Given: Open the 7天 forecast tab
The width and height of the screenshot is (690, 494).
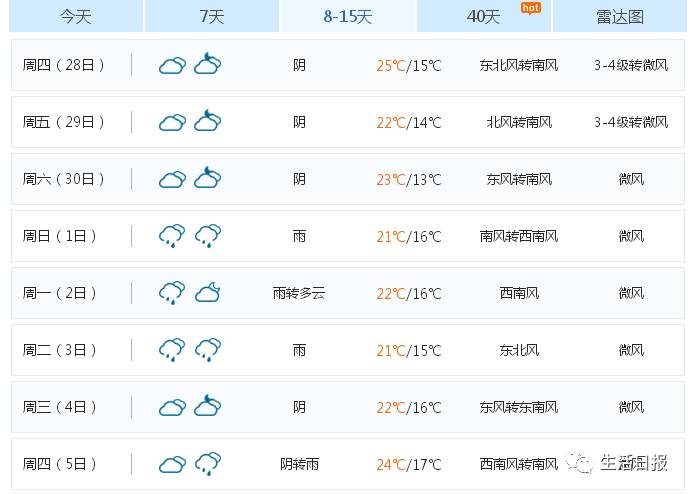Looking at the screenshot, I should (x=212, y=16).
